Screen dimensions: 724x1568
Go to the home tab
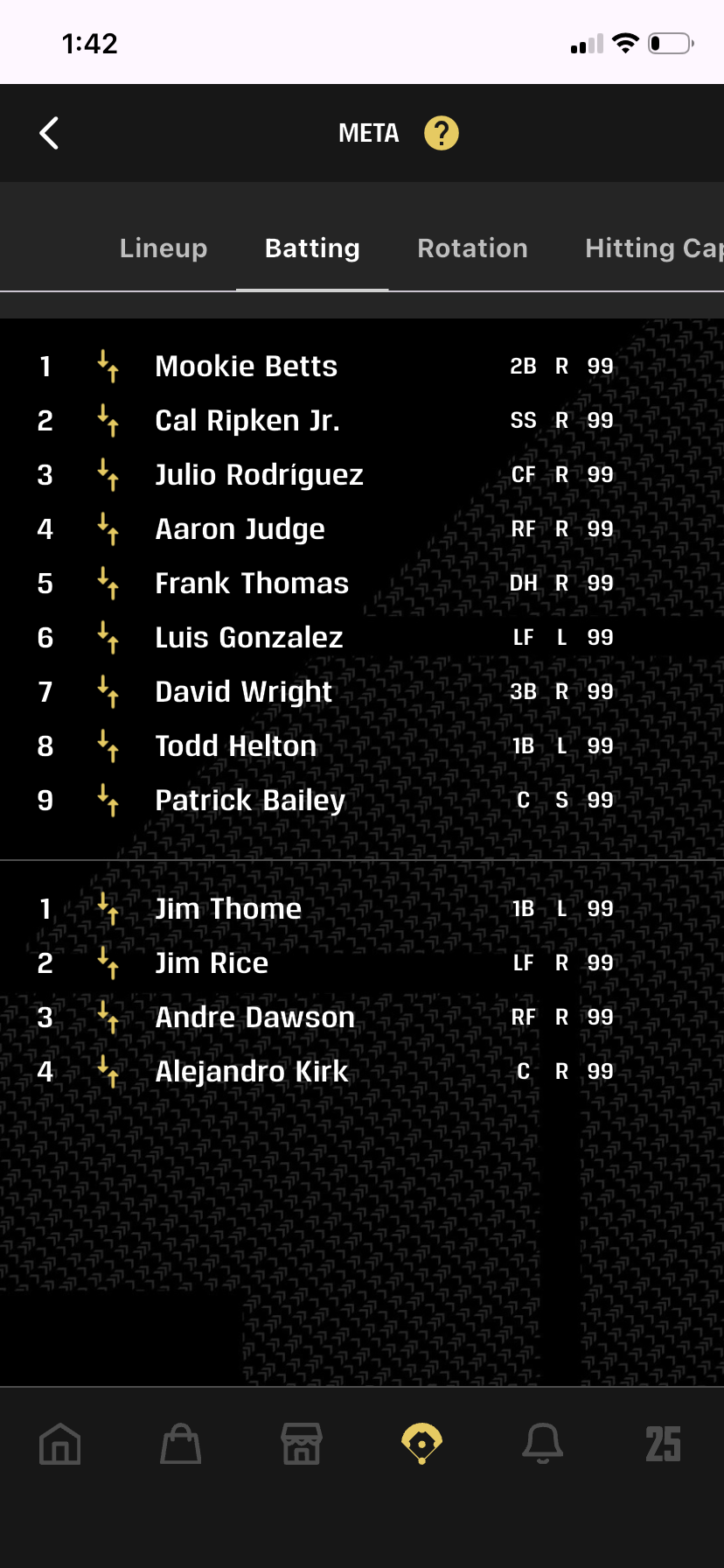click(60, 1444)
